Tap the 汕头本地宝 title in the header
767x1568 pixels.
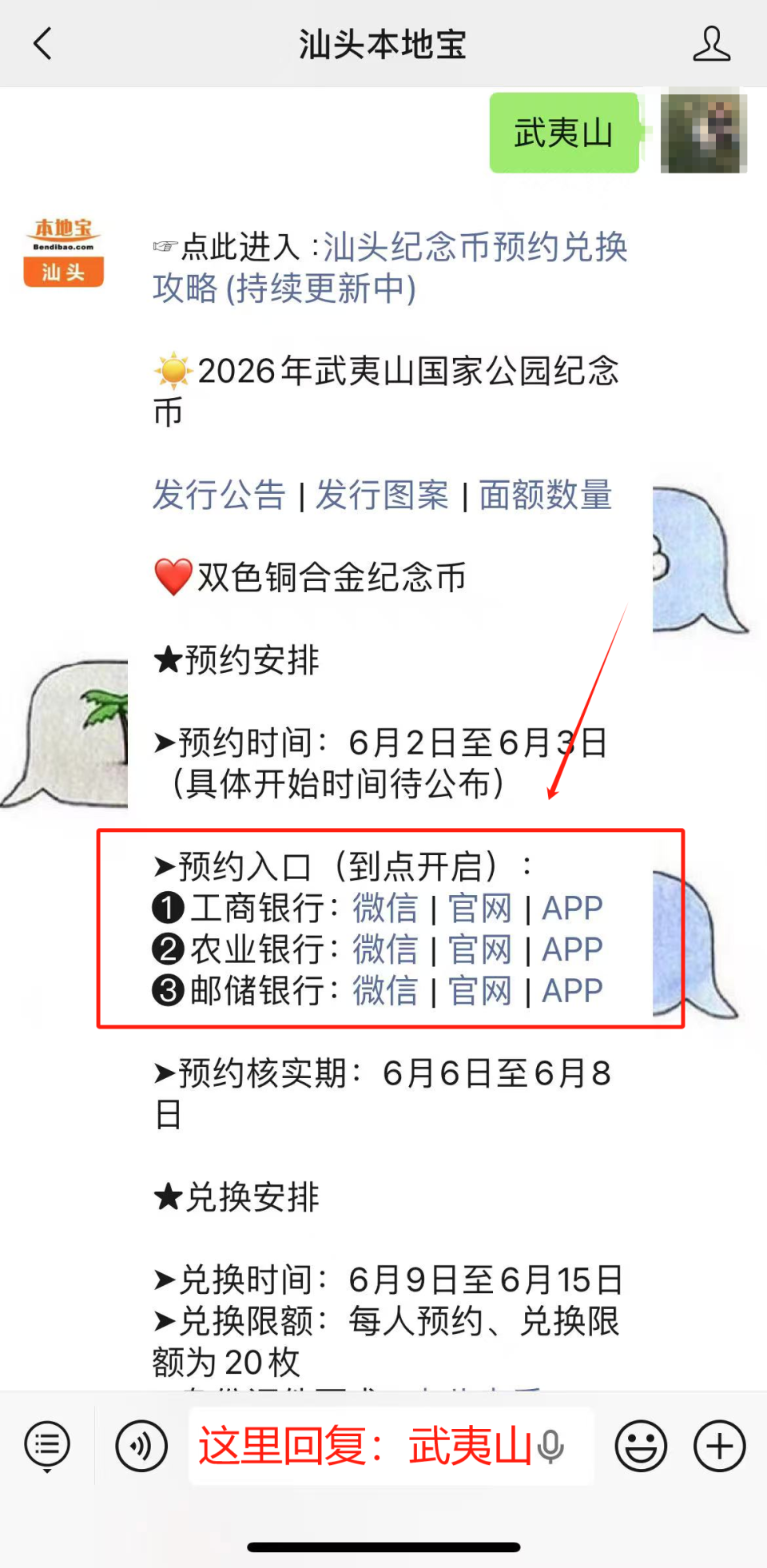pos(382,44)
